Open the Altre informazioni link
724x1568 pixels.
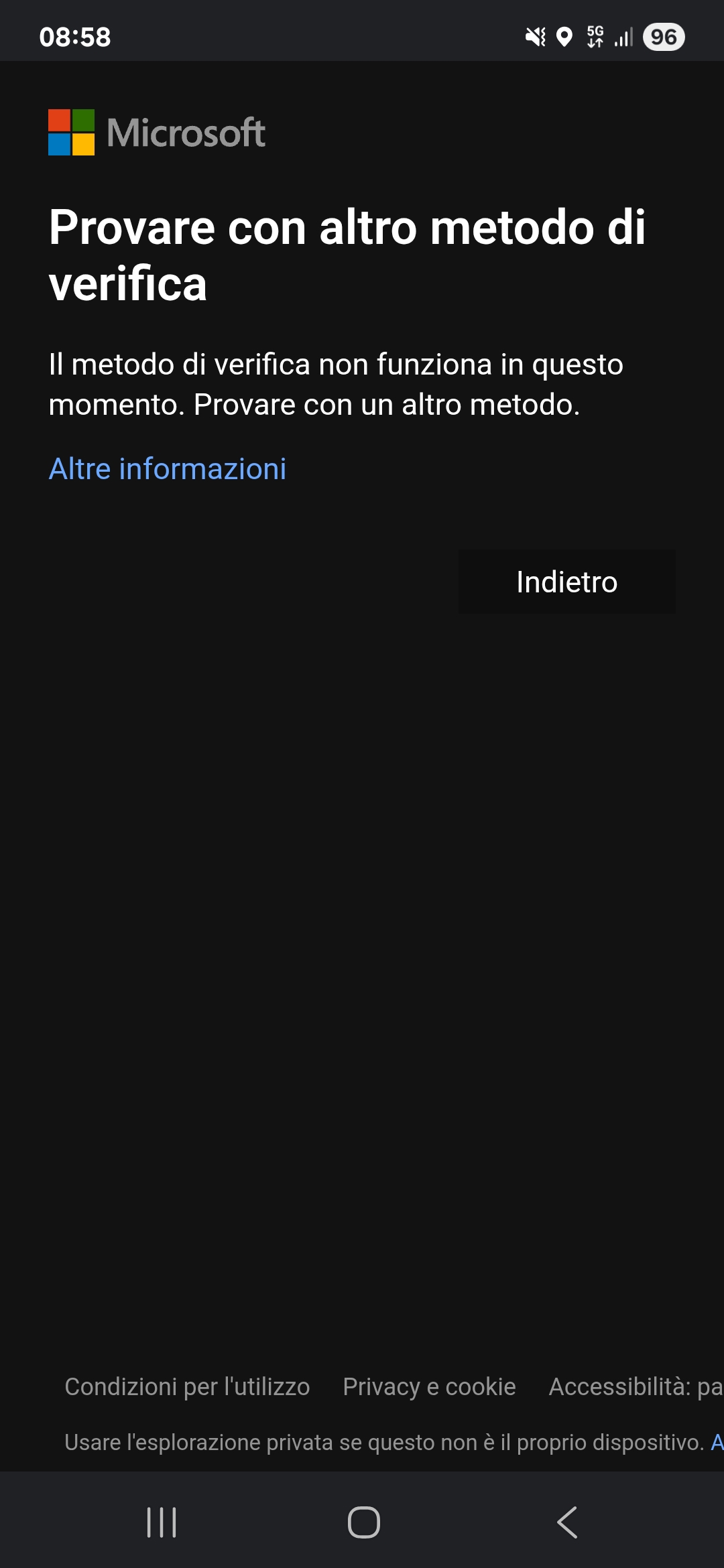click(x=168, y=469)
